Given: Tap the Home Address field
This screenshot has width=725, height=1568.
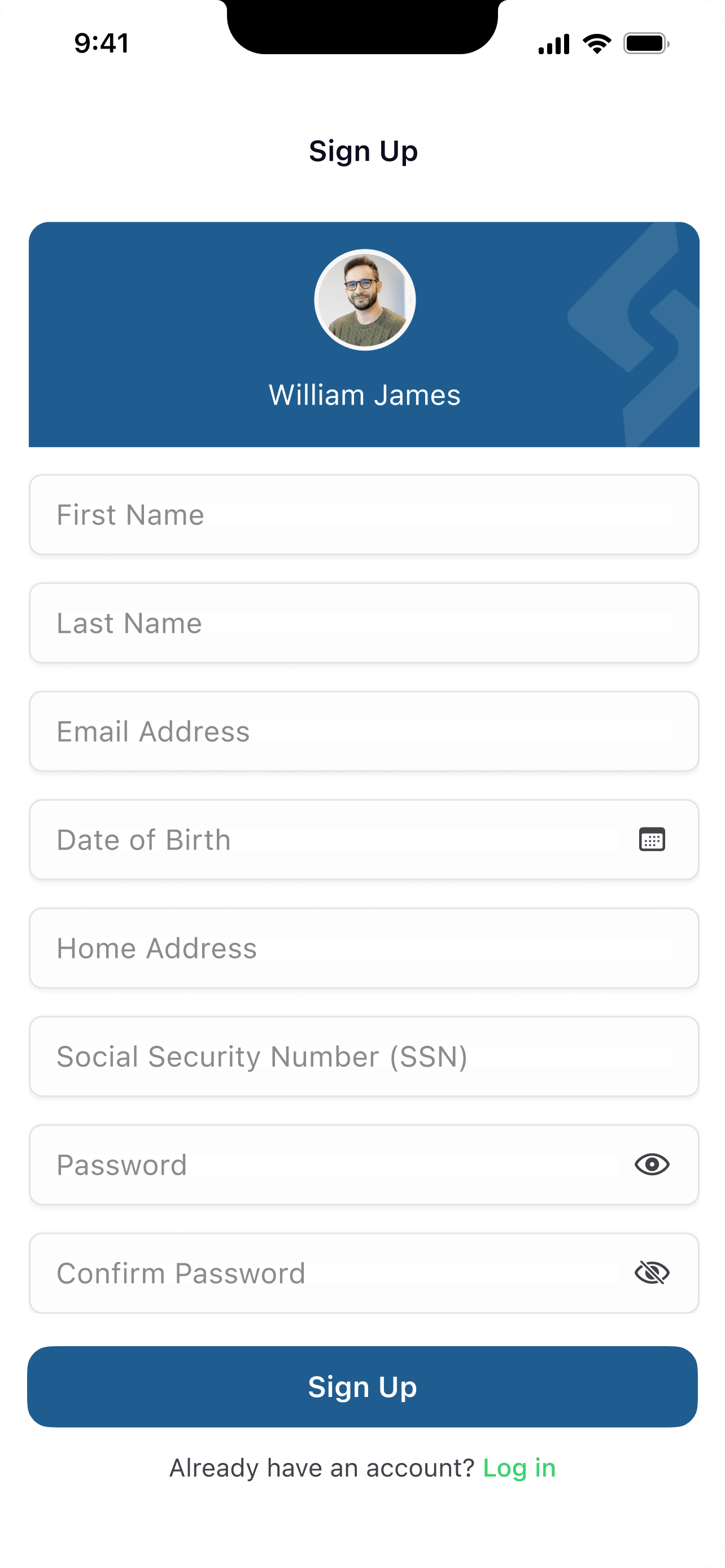Looking at the screenshot, I should click(x=364, y=948).
